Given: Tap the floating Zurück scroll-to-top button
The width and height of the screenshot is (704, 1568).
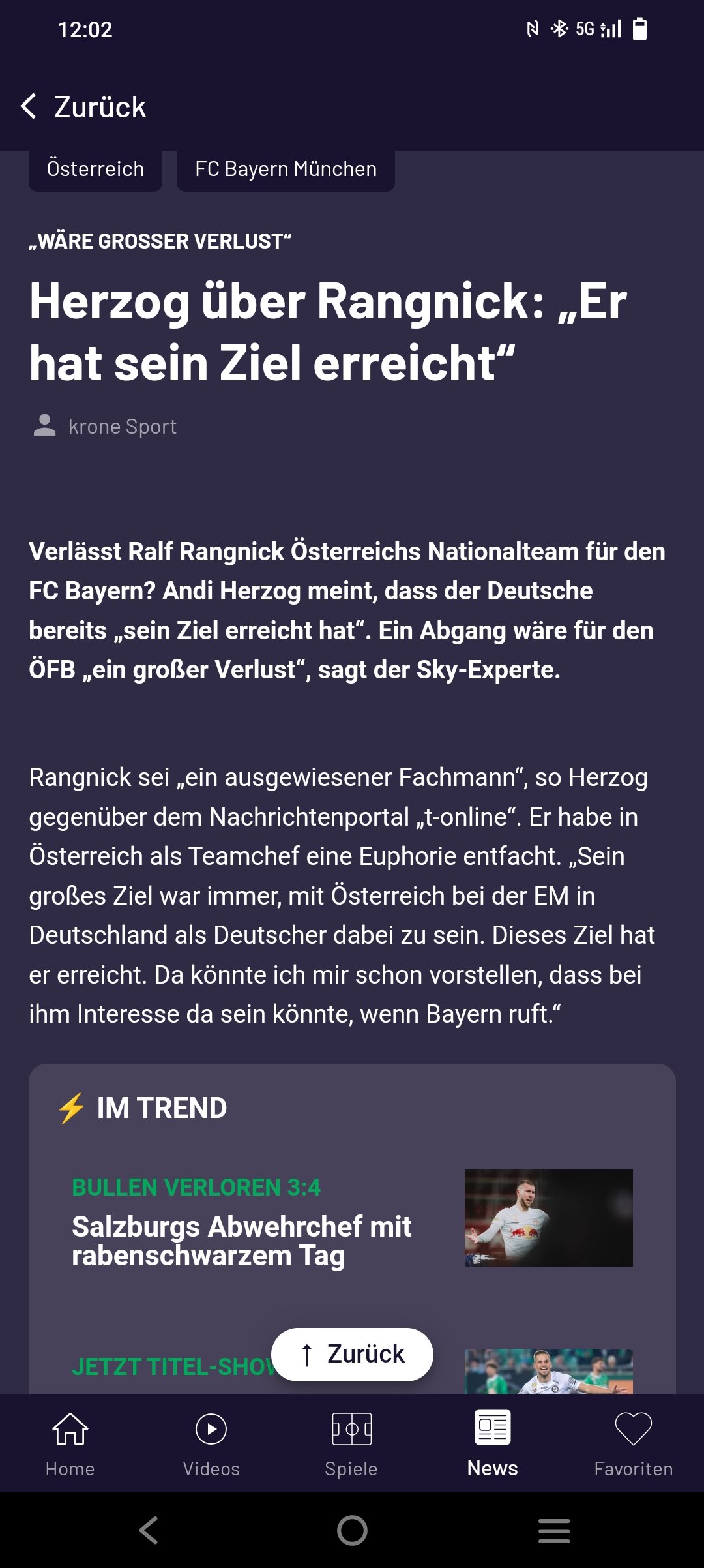Looking at the screenshot, I should 352,1355.
